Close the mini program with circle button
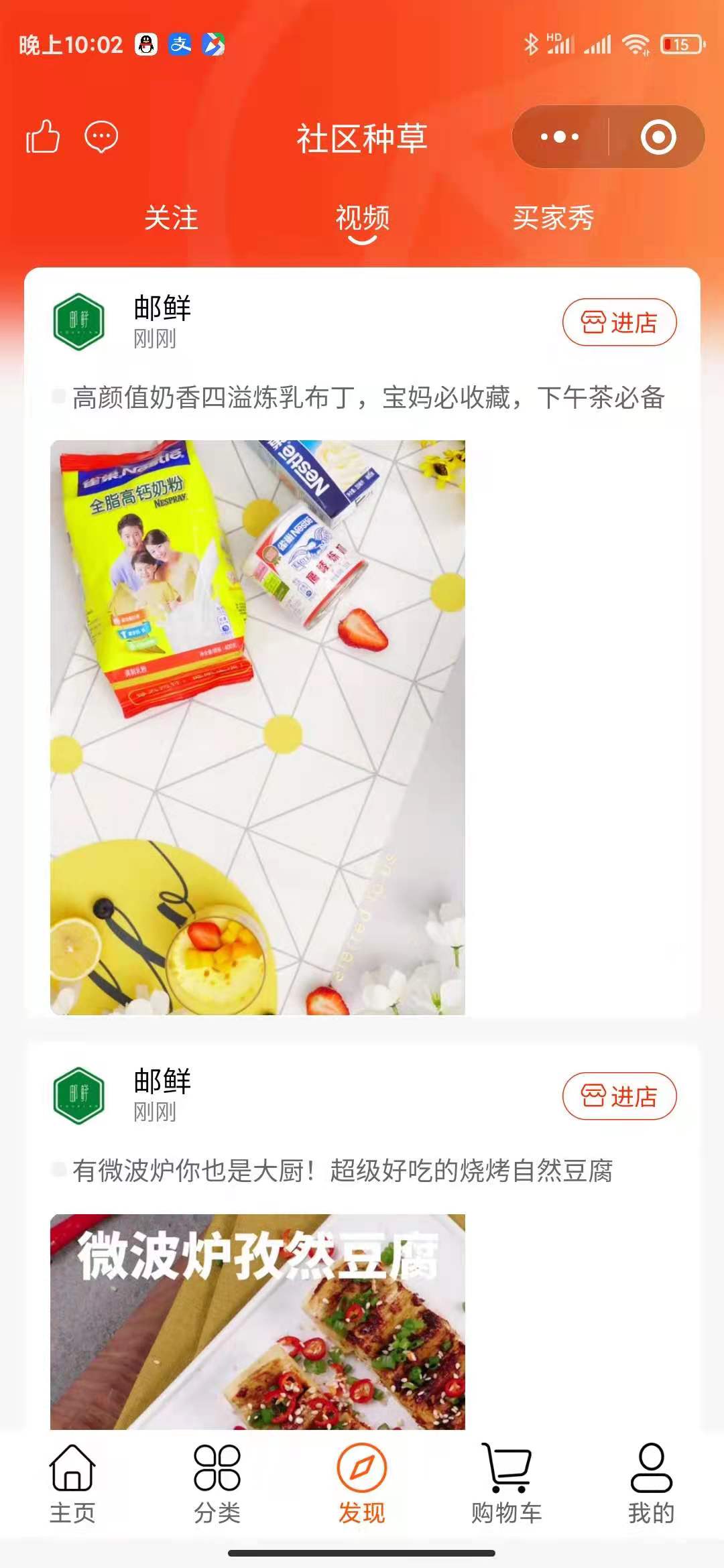This screenshot has width=724, height=1568. coord(658,137)
